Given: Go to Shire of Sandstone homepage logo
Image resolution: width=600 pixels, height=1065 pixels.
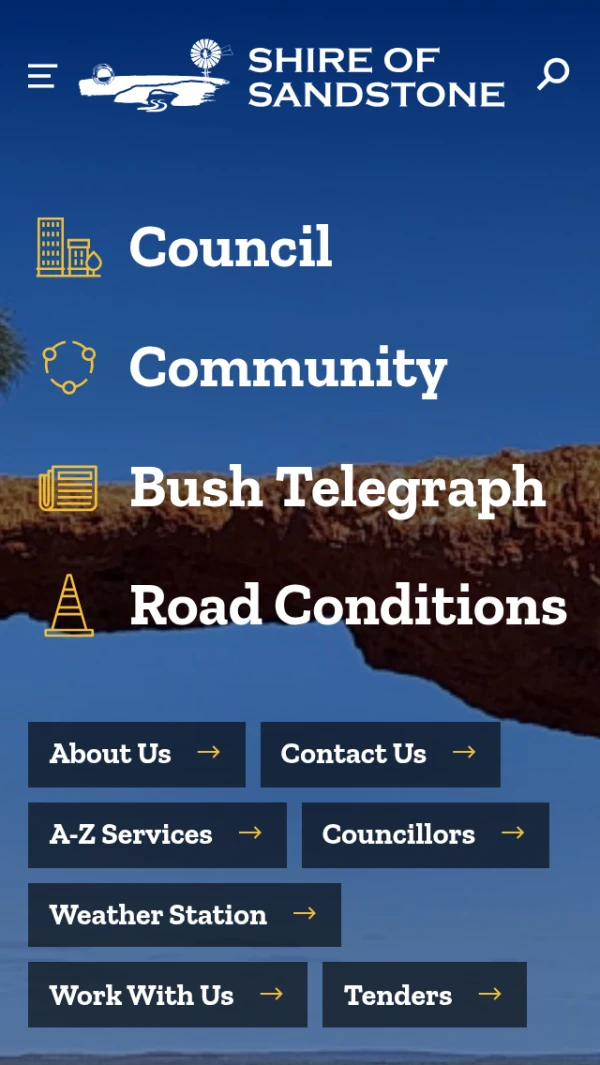Looking at the screenshot, I should [x=292, y=75].
